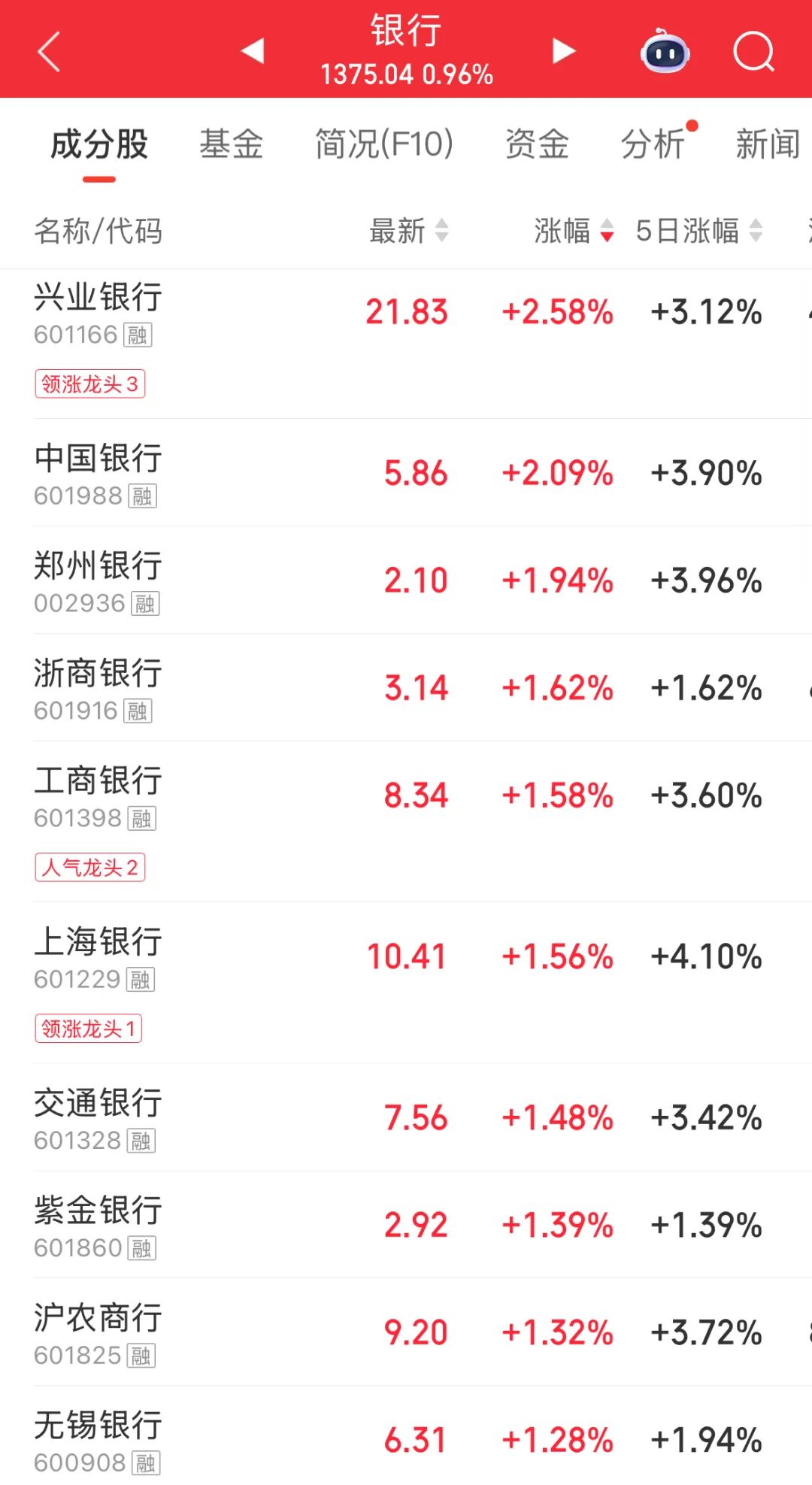
Task: Click the back arrow at top left
Action: [x=47, y=53]
